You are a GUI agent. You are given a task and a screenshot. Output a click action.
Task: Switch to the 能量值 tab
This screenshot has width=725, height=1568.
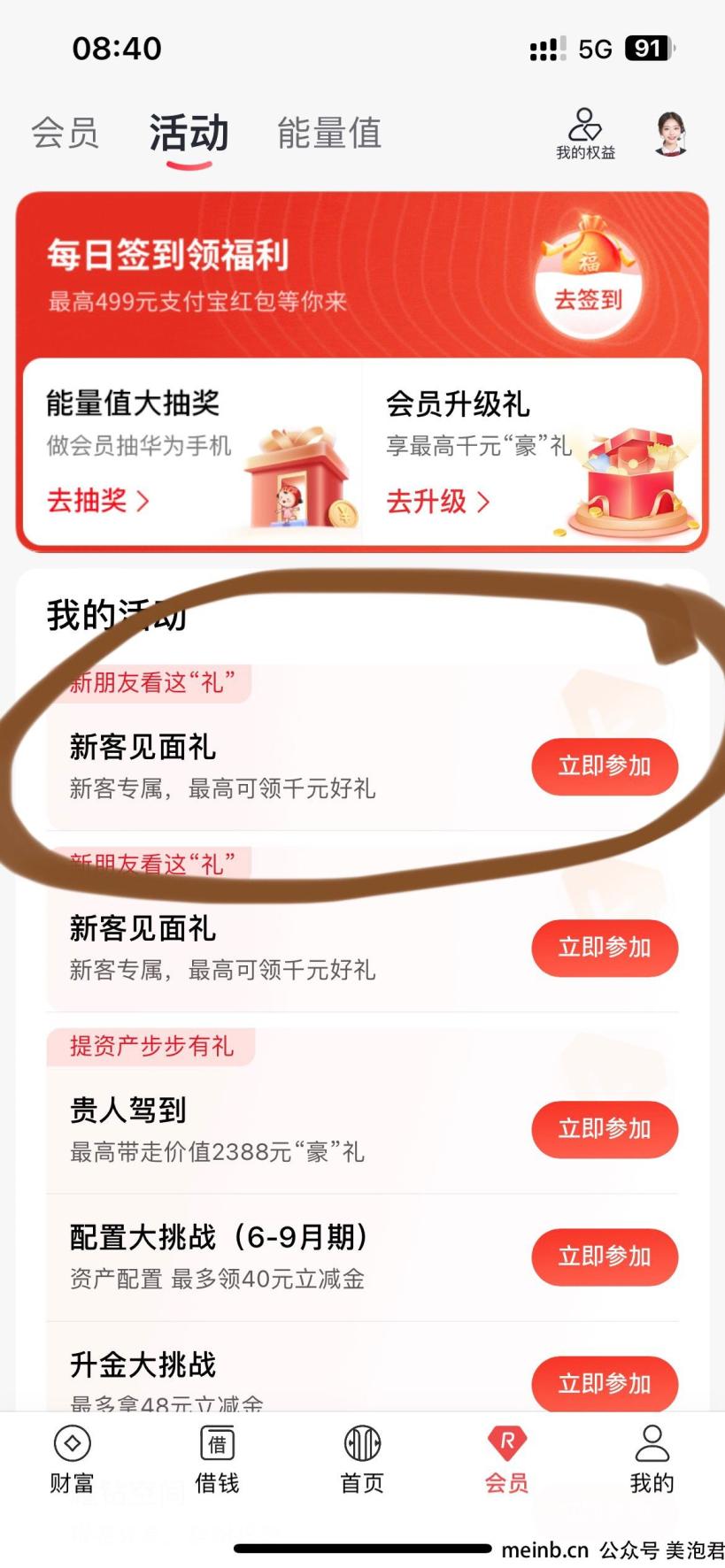pyautogui.click(x=328, y=134)
